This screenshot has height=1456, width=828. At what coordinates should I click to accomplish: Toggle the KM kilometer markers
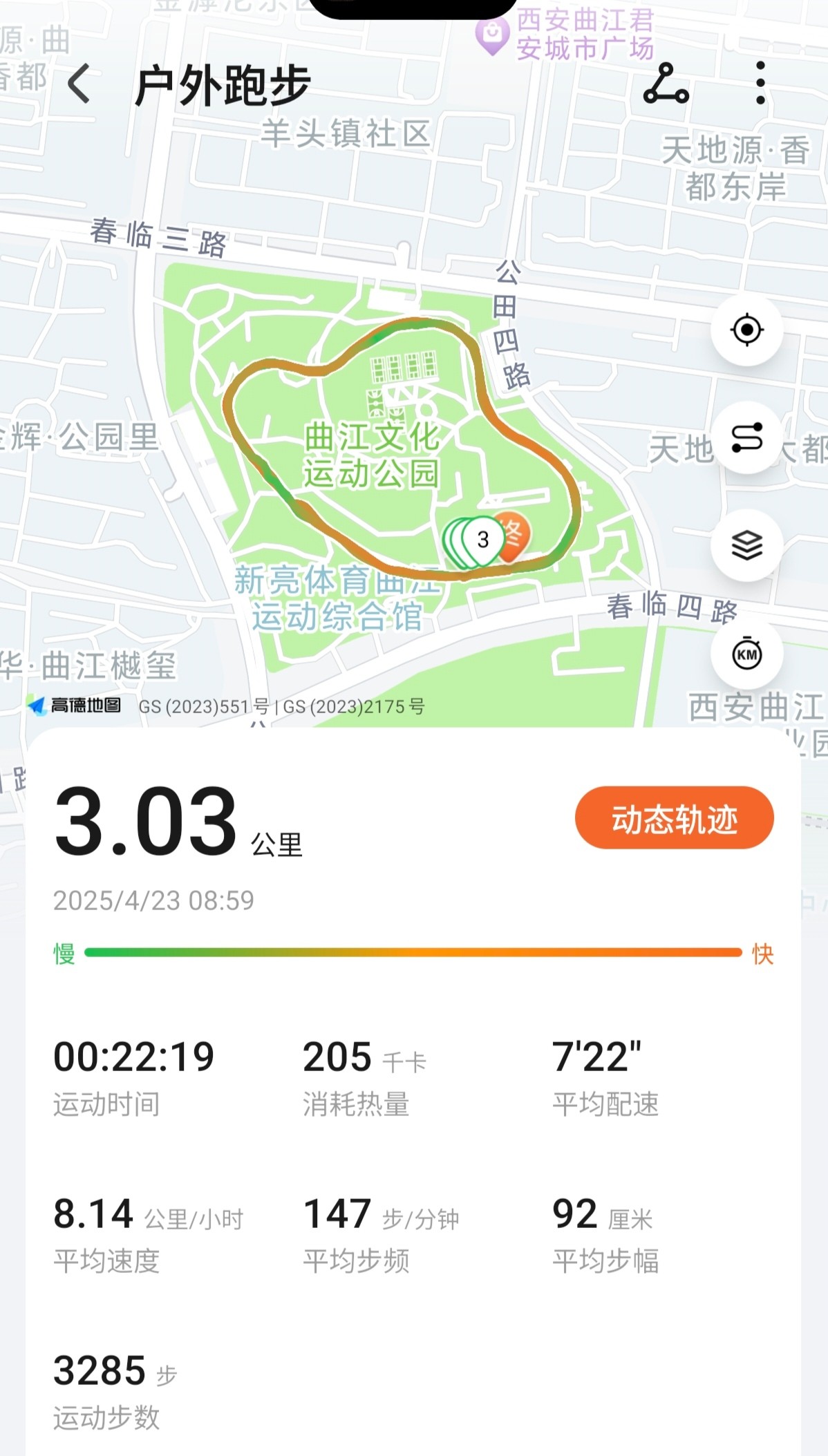click(746, 654)
